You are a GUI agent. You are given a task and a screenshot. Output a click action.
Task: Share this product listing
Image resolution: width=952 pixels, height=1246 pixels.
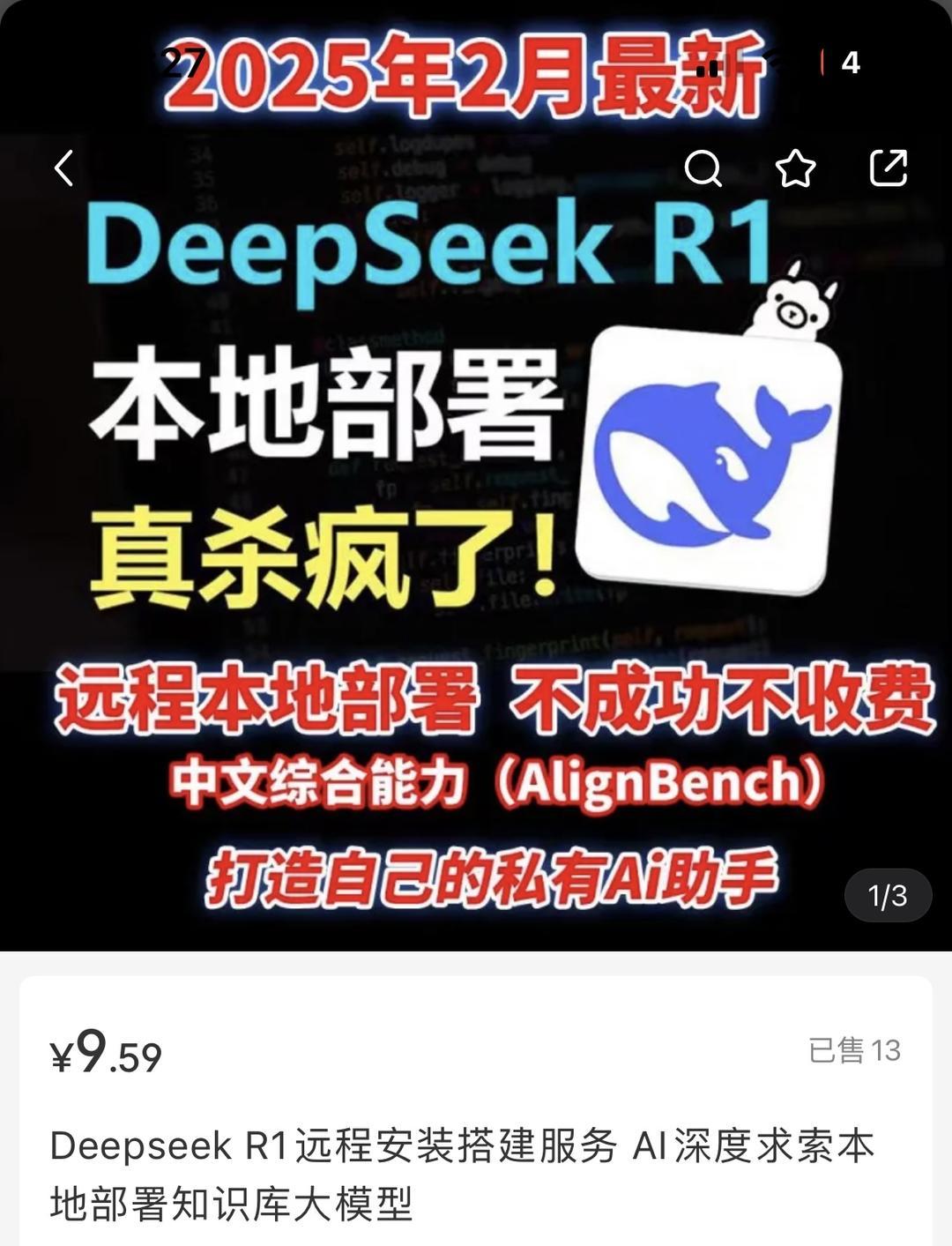[888, 168]
